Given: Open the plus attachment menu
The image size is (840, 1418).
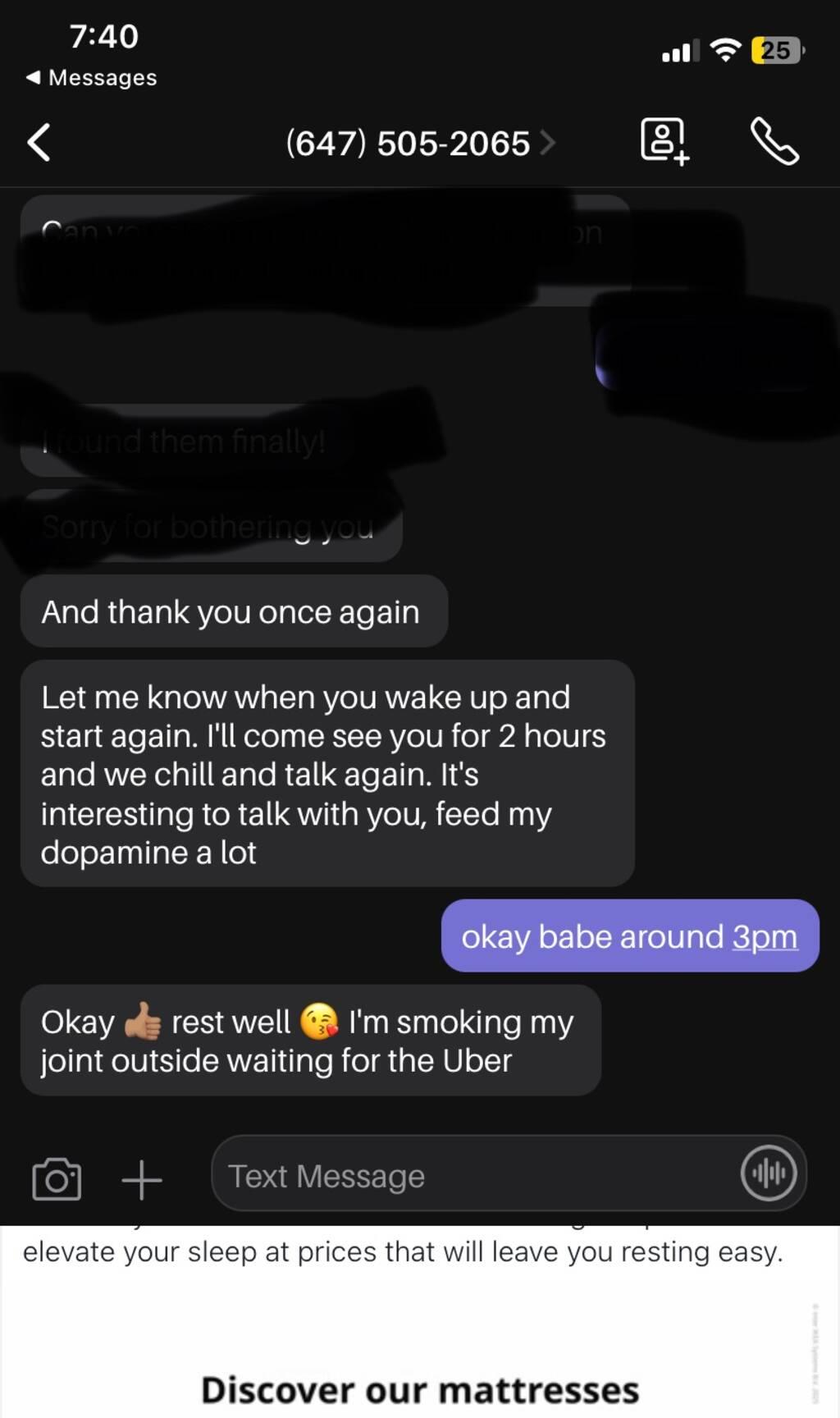Looking at the screenshot, I should (x=142, y=1179).
